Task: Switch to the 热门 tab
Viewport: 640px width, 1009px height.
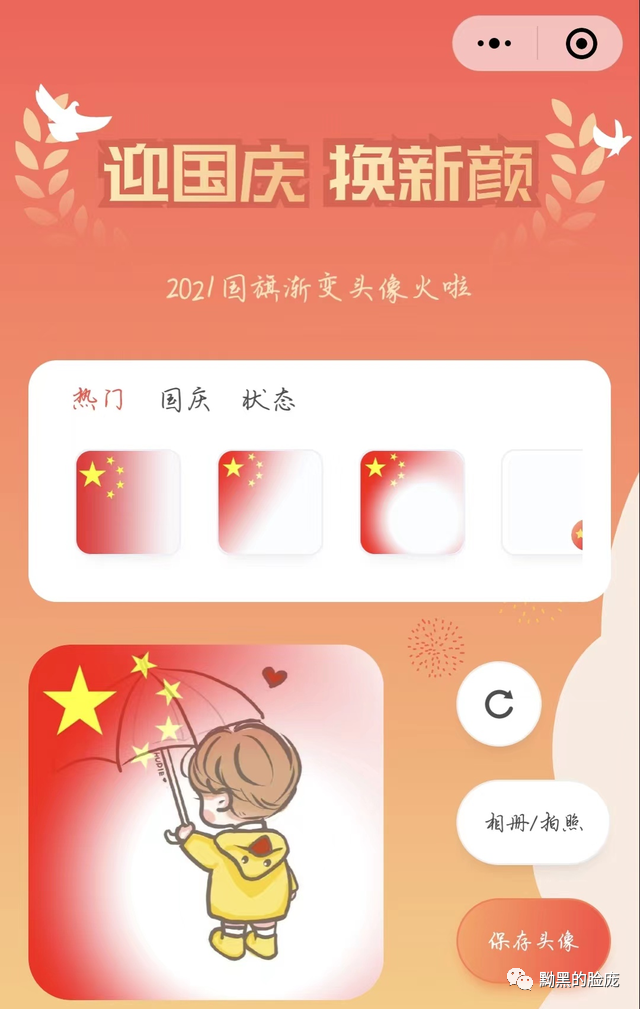Action: point(99,400)
